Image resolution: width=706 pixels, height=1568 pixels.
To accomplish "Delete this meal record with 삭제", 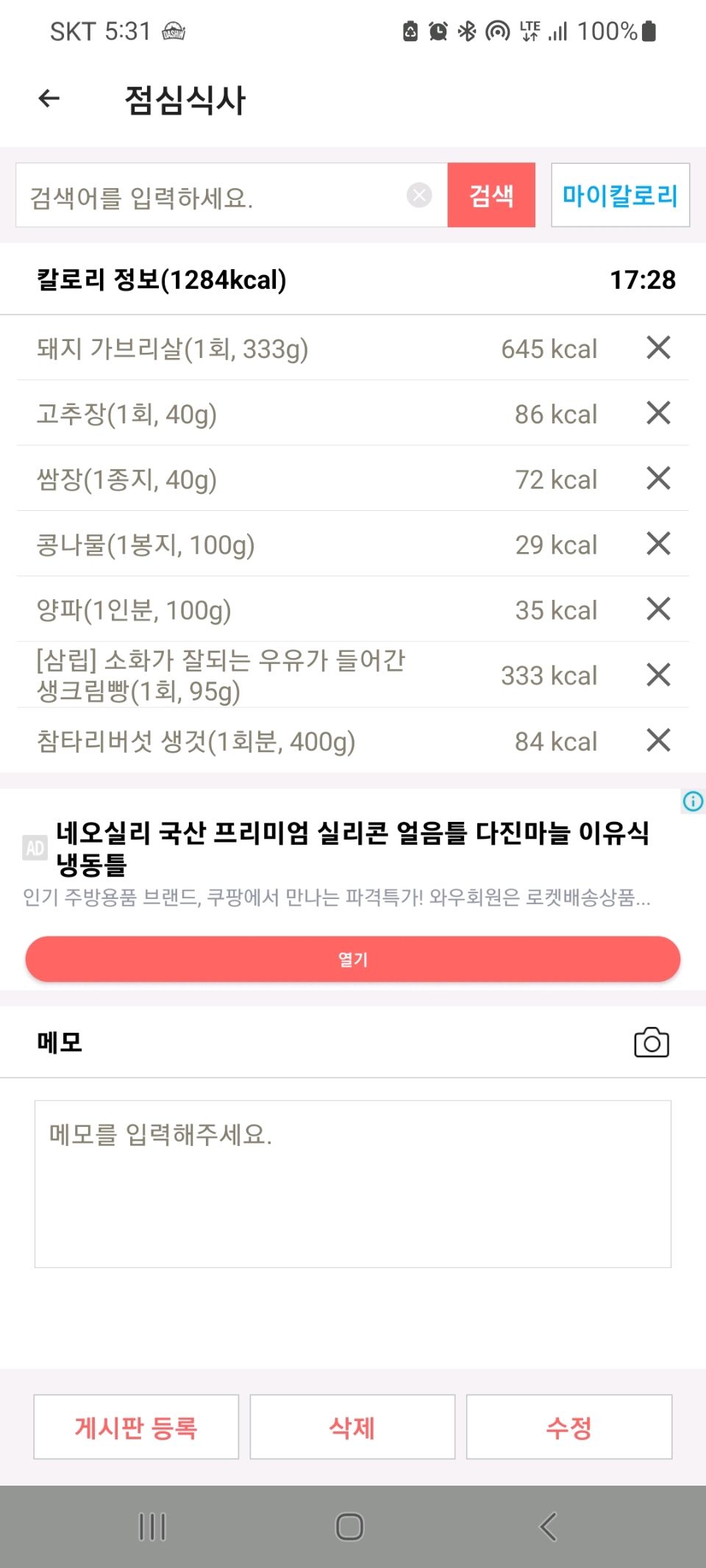I will coord(352,1427).
